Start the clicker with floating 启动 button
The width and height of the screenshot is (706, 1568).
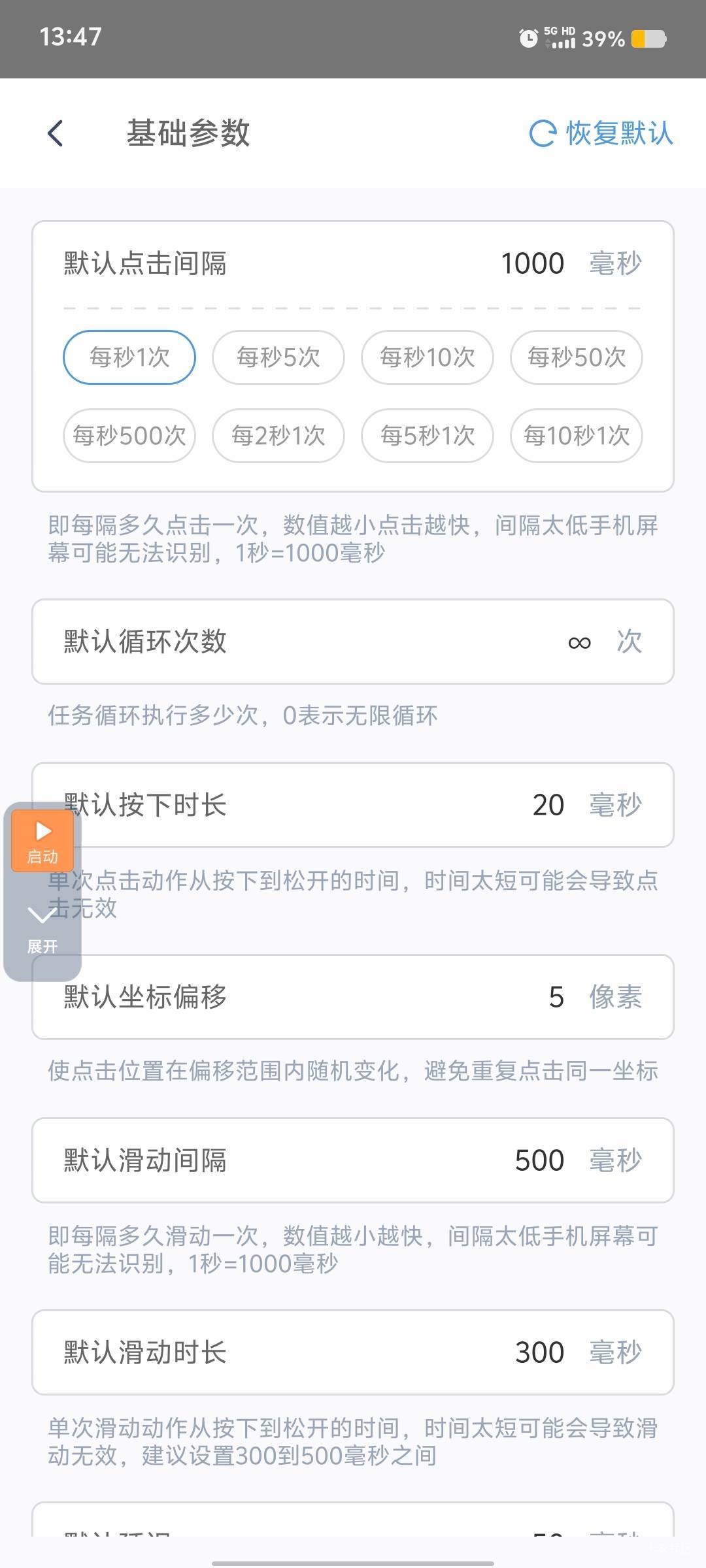tap(42, 841)
